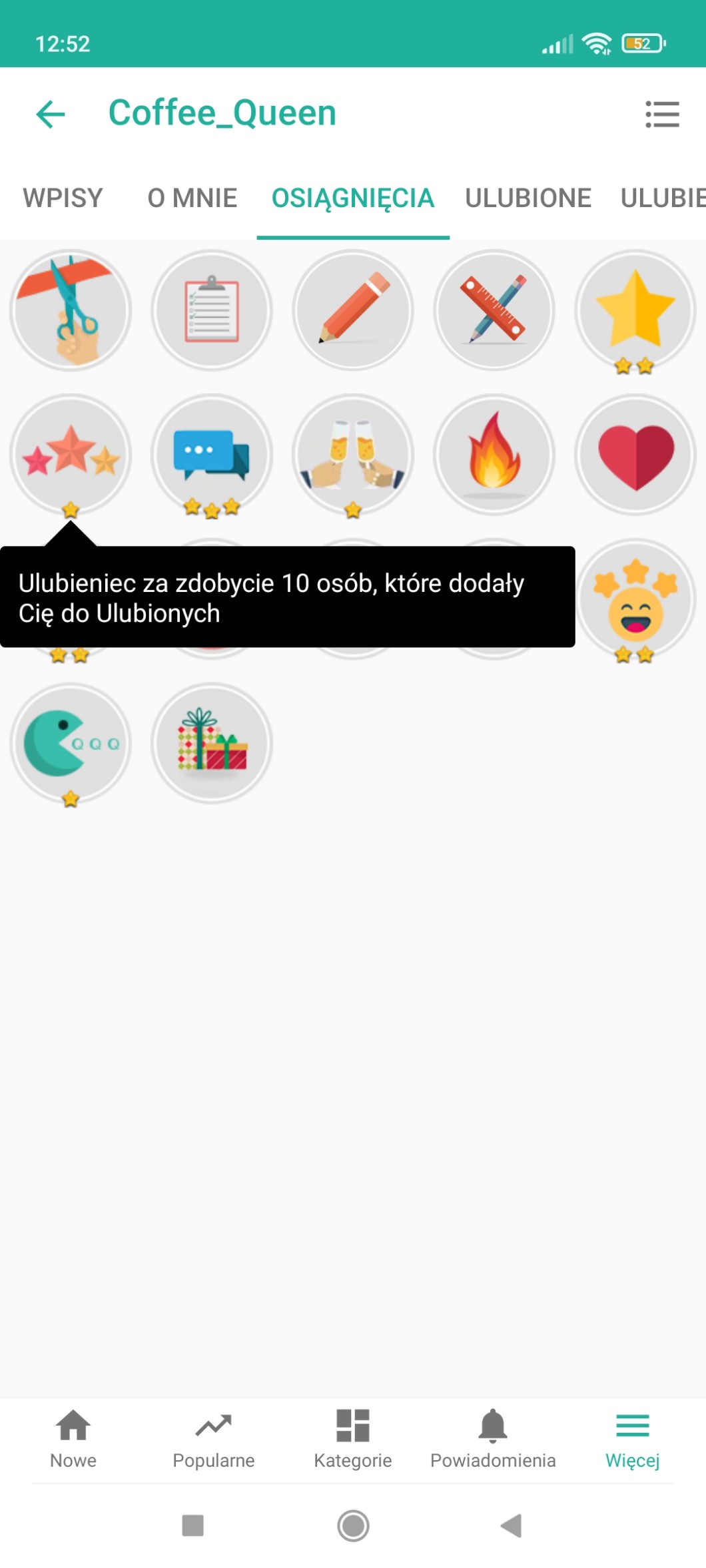Image resolution: width=706 pixels, height=1568 pixels.
Task: Tap the ruler and pencil badge
Action: point(494,310)
